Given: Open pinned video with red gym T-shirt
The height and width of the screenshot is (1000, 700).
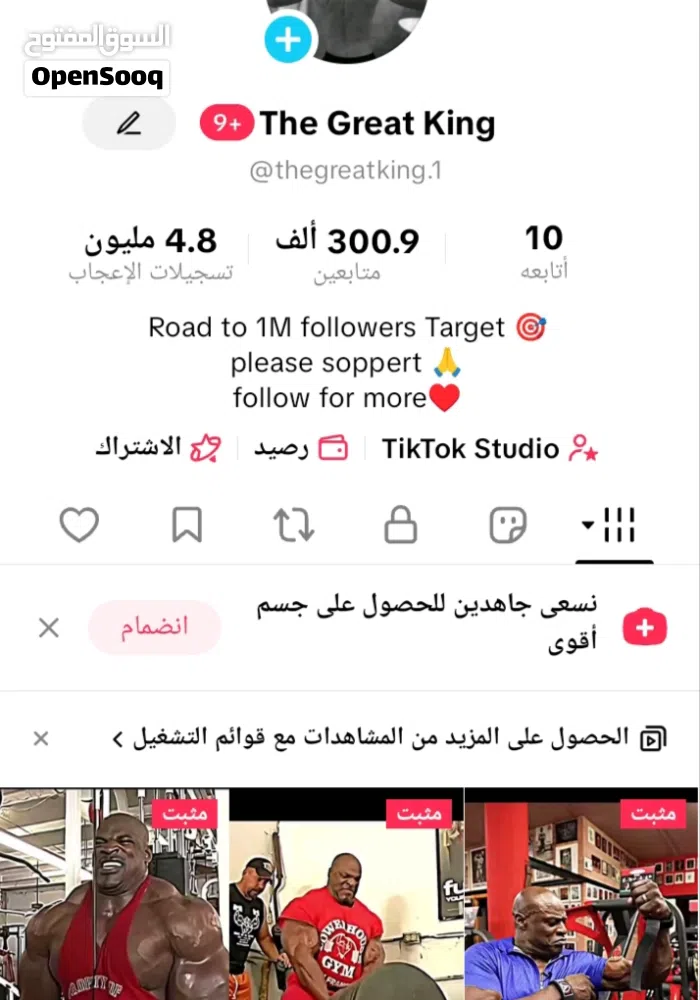Looking at the screenshot, I should pos(346,895).
